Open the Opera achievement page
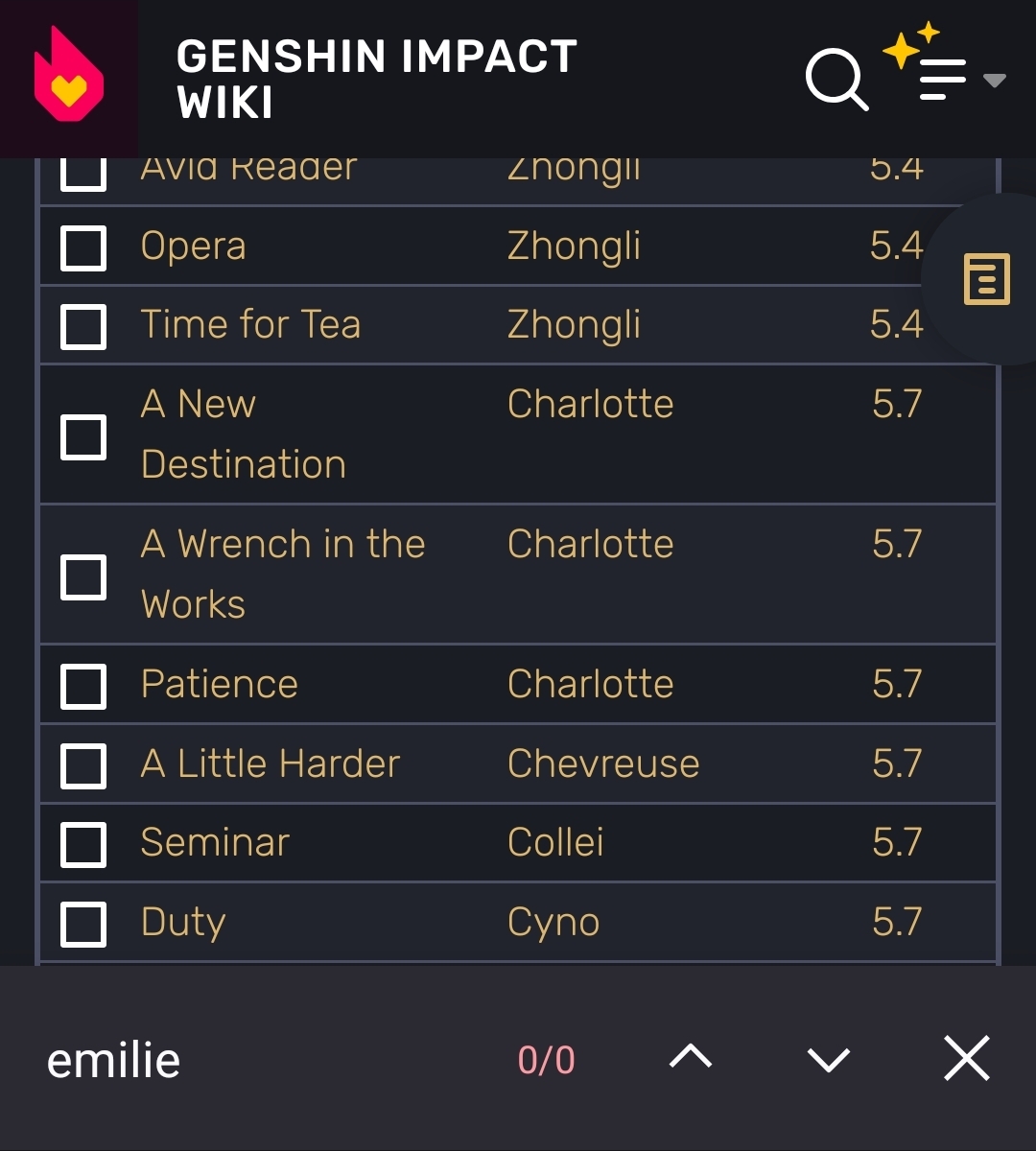The image size is (1036, 1151). coord(194,247)
